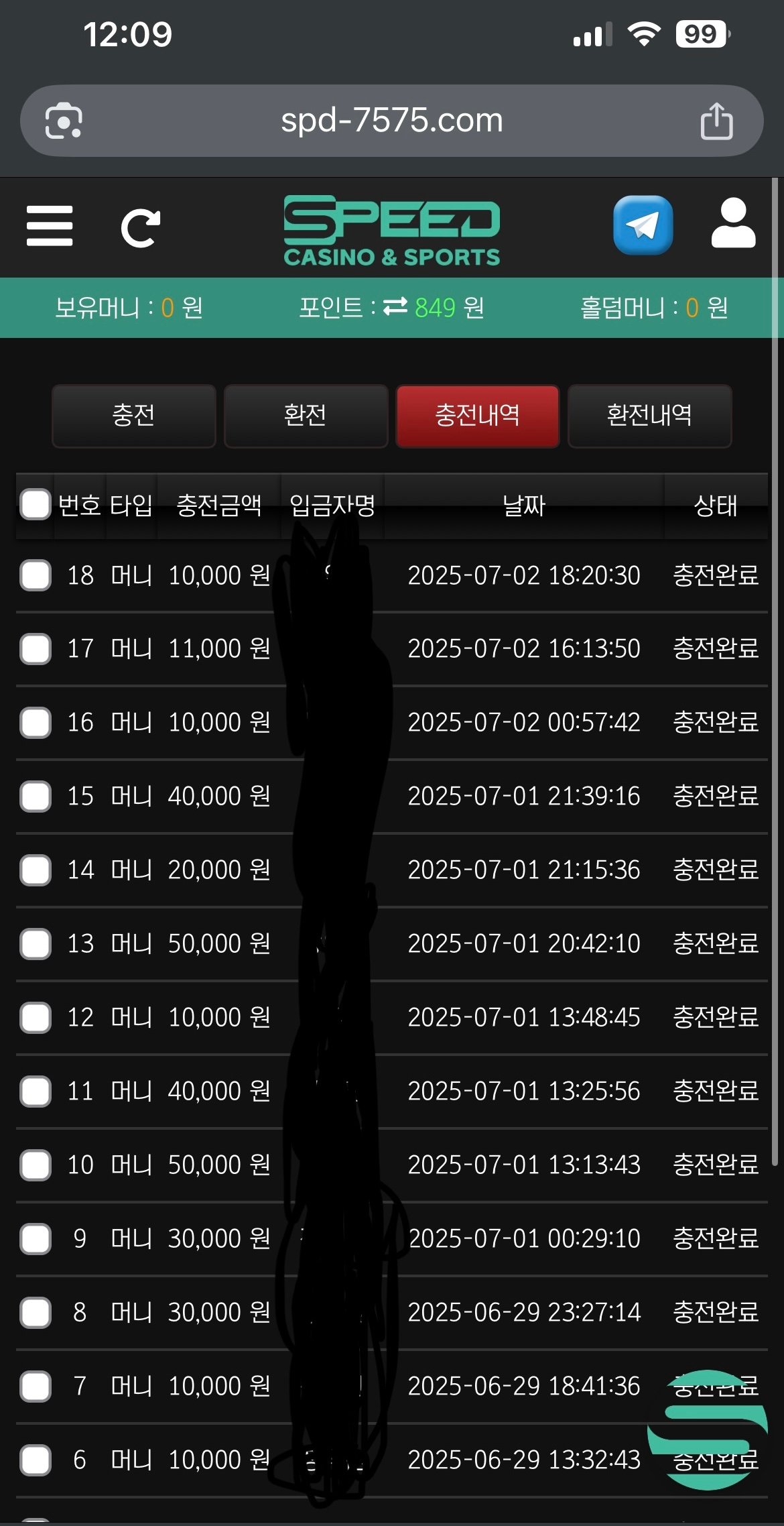Select the checkbox for entry number 17
The height and width of the screenshot is (1526, 784).
(36, 649)
